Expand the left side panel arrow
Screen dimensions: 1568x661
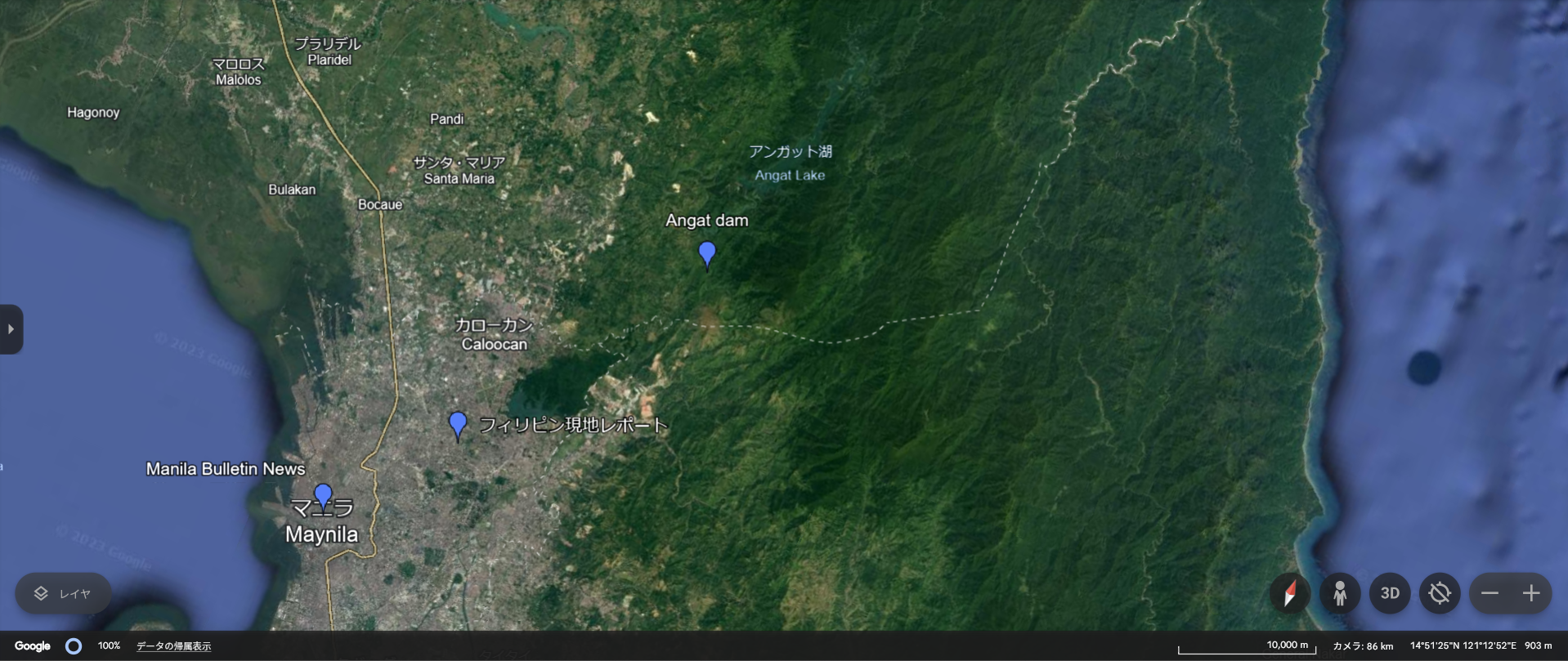[x=11, y=329]
